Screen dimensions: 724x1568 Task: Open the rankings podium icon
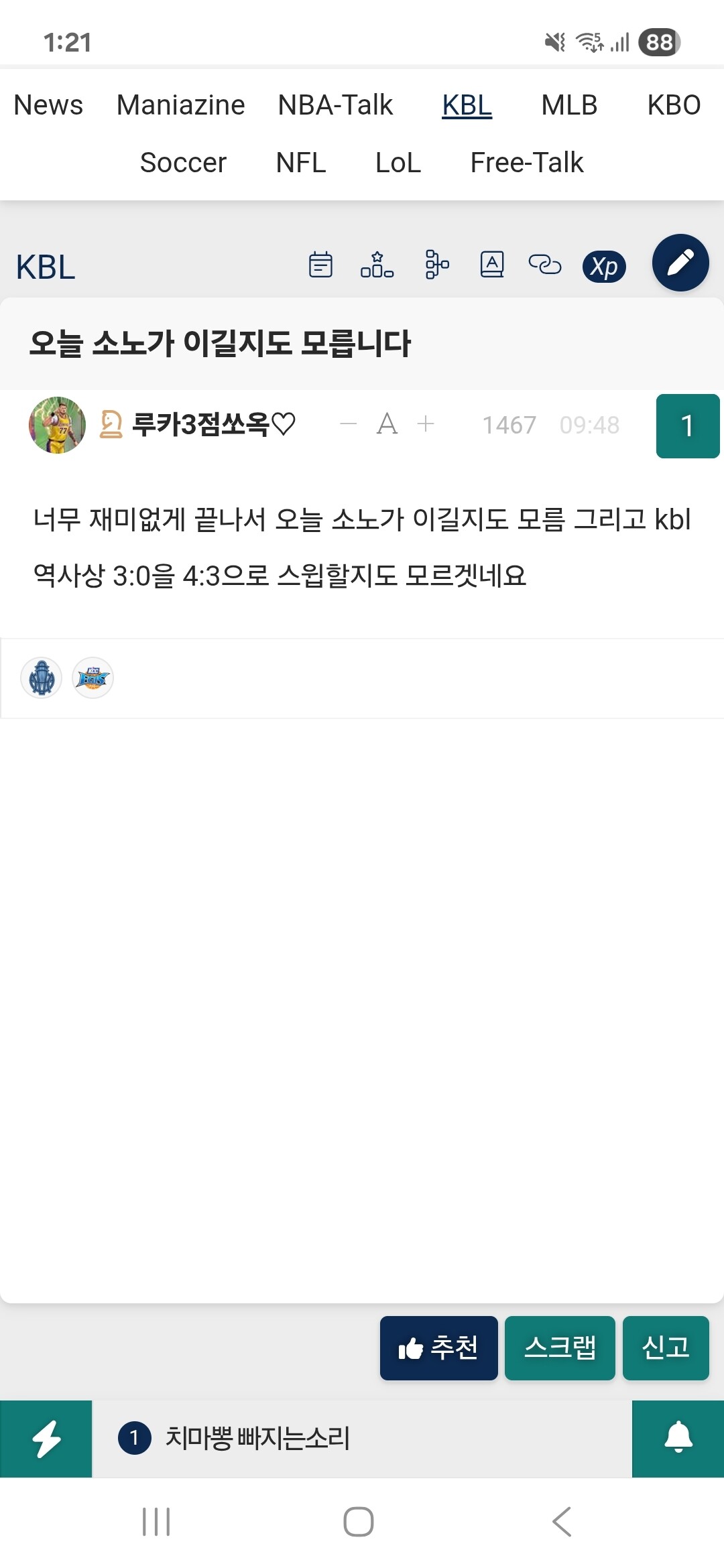pos(377,265)
